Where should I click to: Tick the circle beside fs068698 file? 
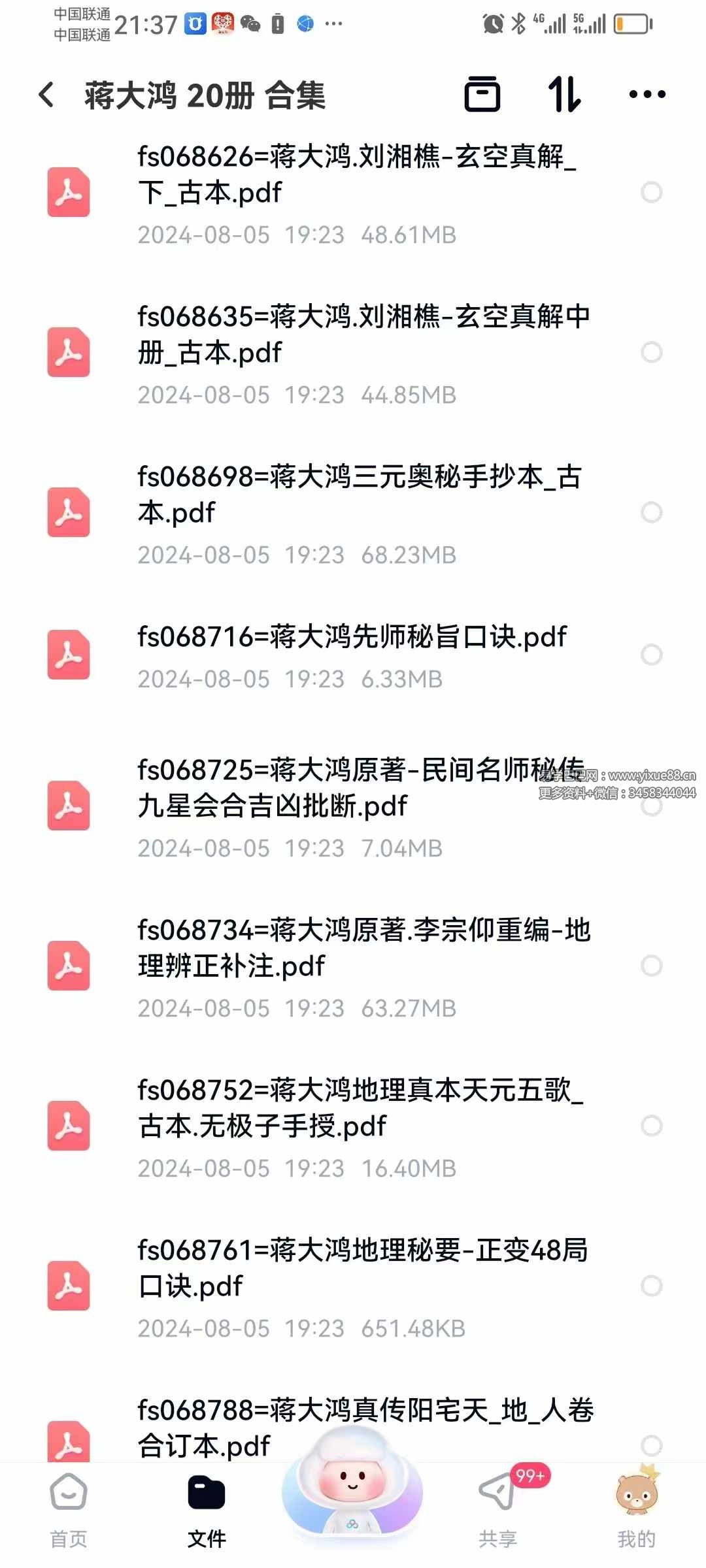651,513
